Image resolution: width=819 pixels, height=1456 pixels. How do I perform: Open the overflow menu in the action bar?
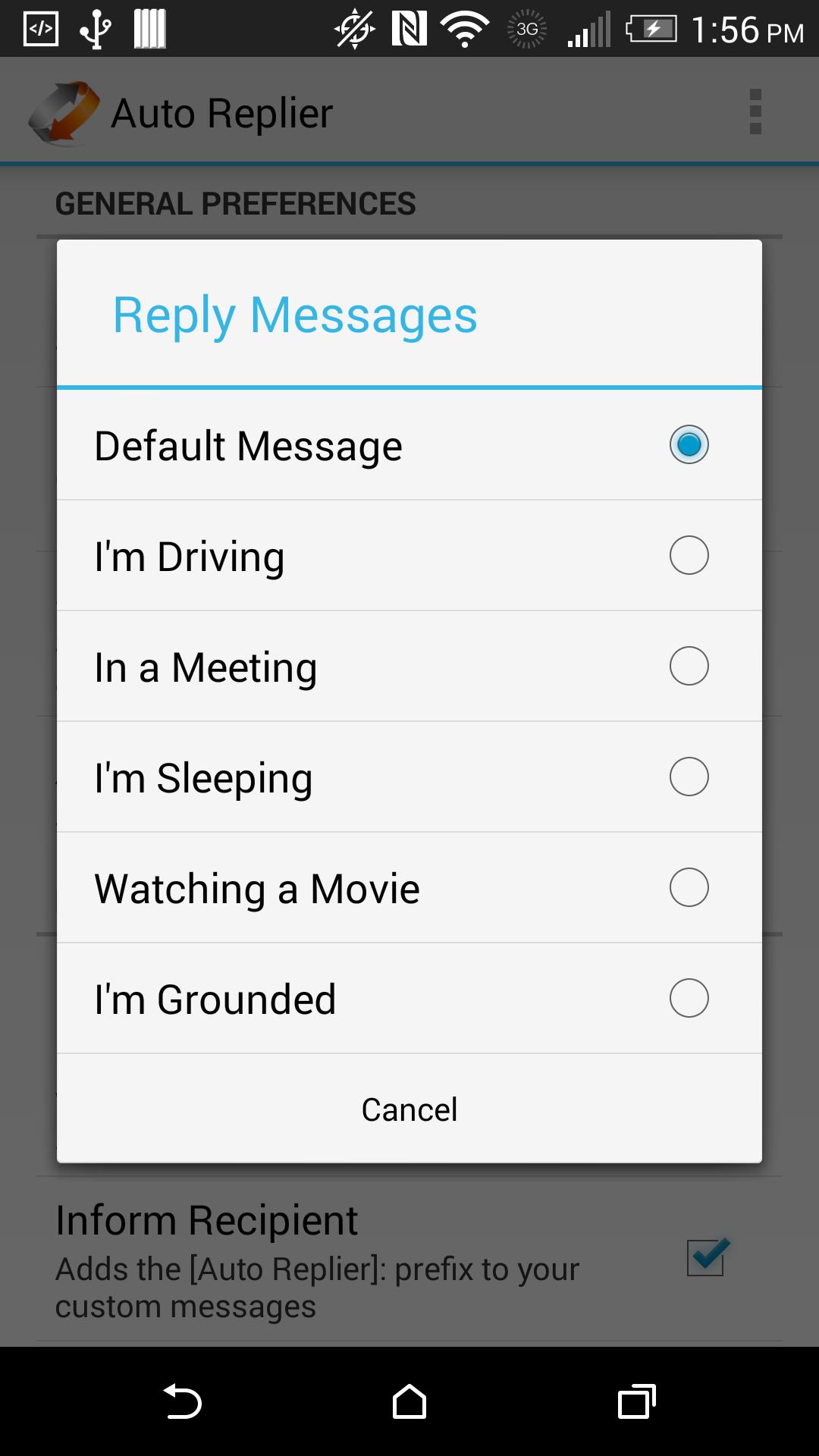tap(755, 111)
